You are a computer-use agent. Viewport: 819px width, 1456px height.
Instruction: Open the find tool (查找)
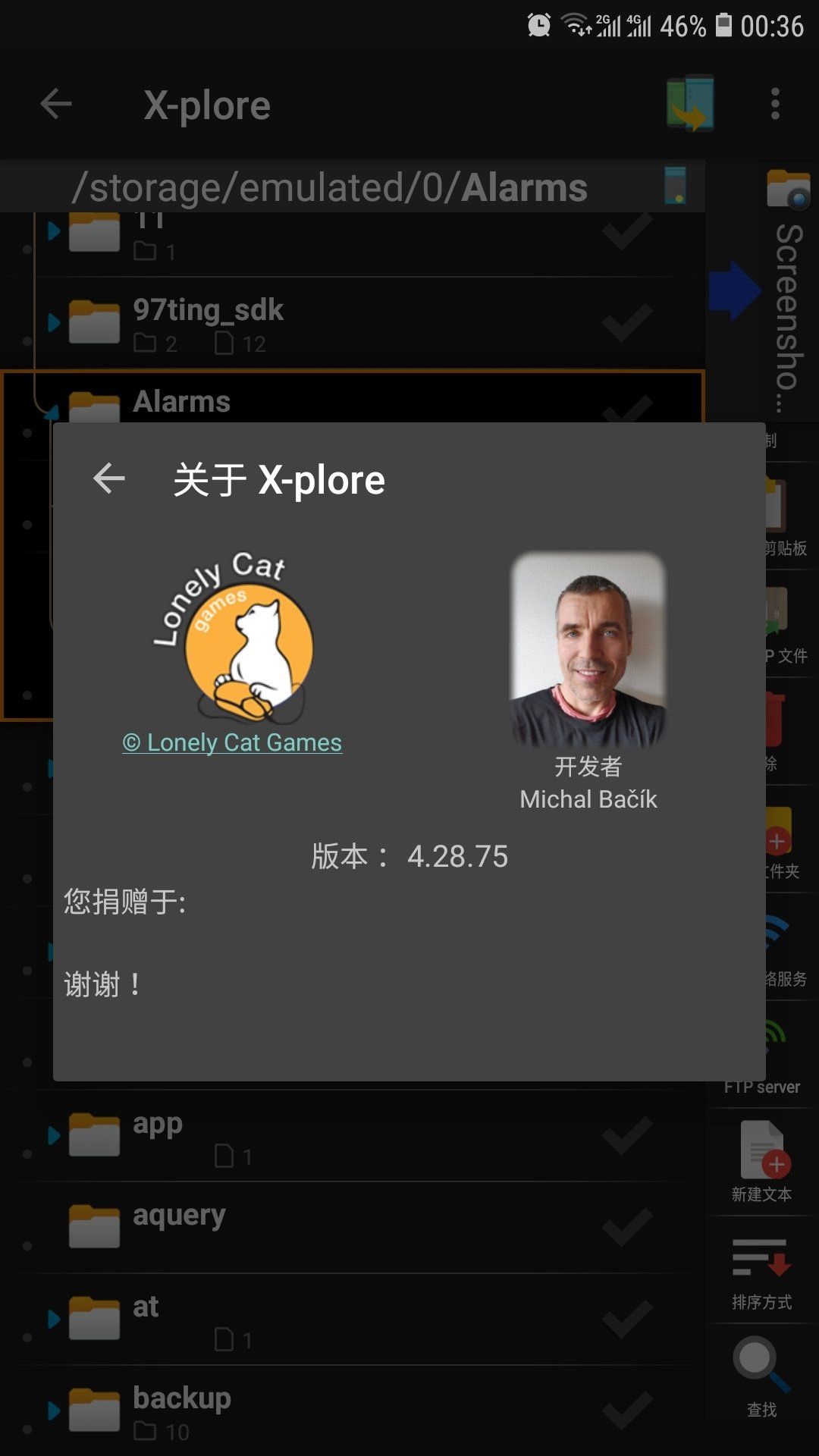pos(762,1377)
